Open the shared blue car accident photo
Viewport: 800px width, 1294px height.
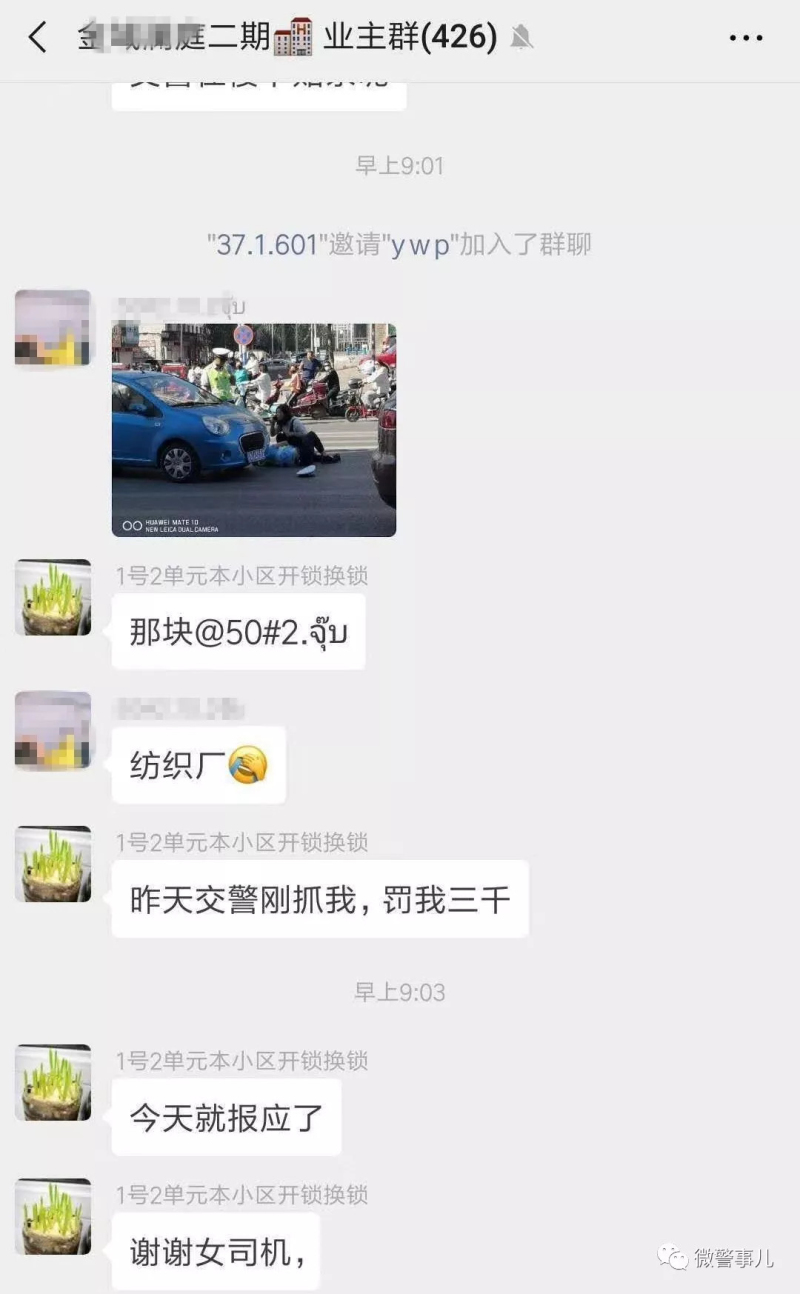[x=254, y=430]
